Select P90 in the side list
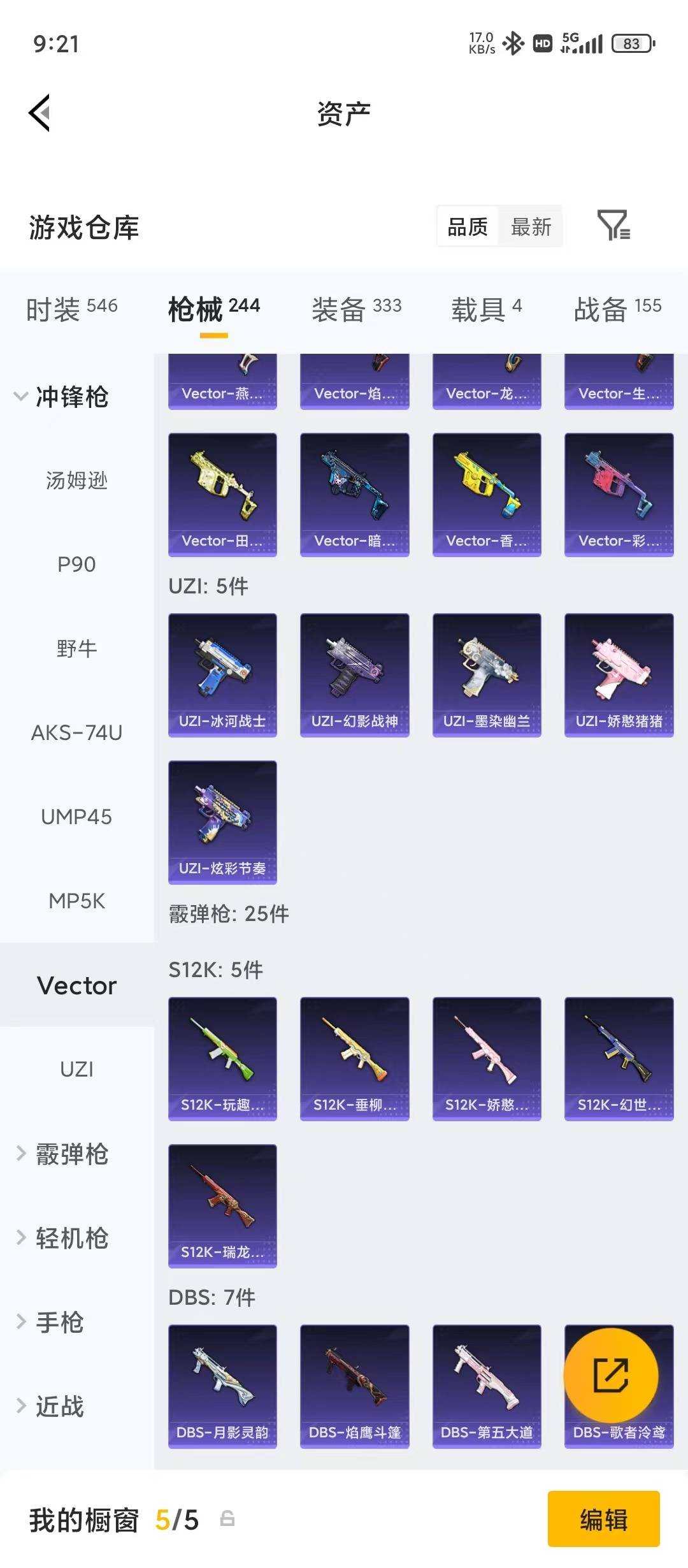This screenshot has width=688, height=1568. [x=76, y=565]
